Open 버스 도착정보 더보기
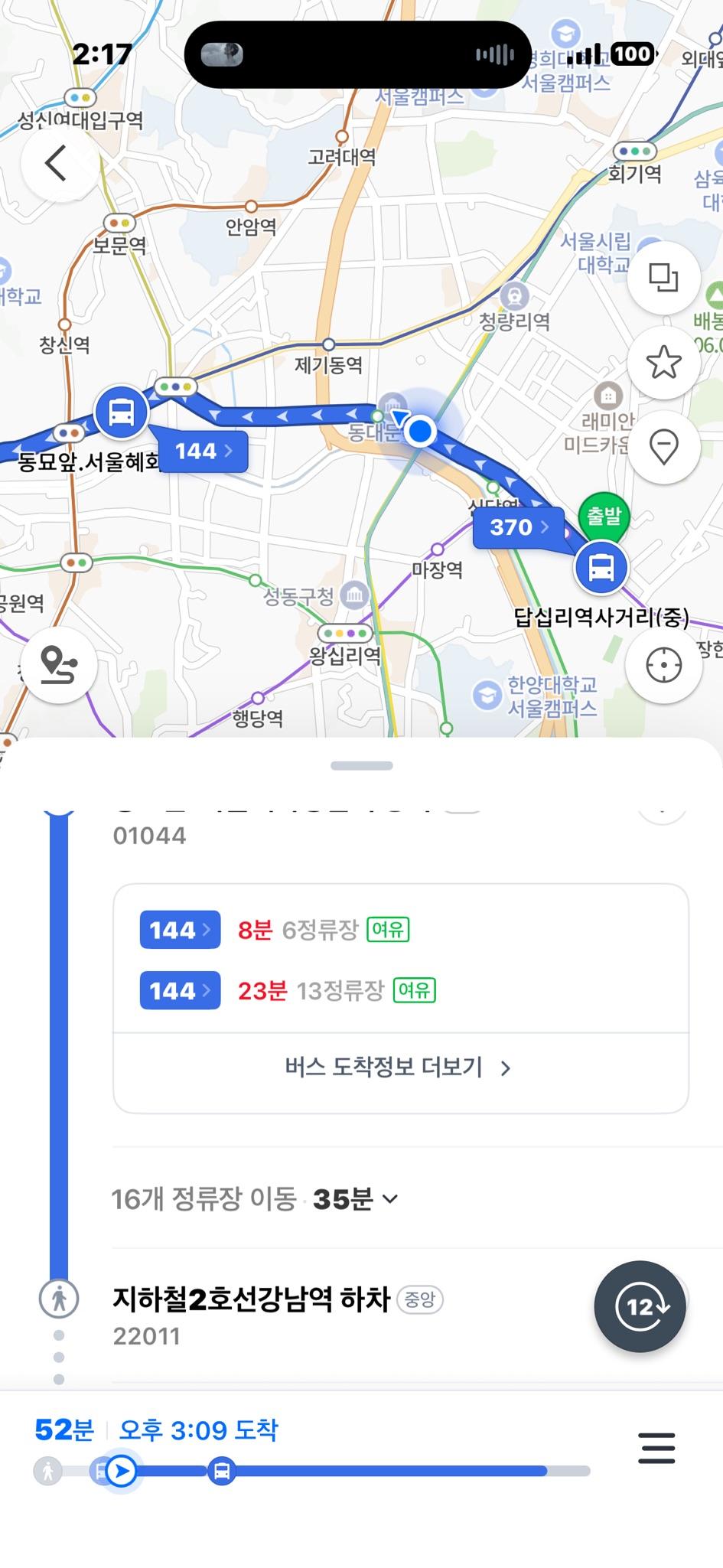The image size is (723, 1568). click(399, 1068)
